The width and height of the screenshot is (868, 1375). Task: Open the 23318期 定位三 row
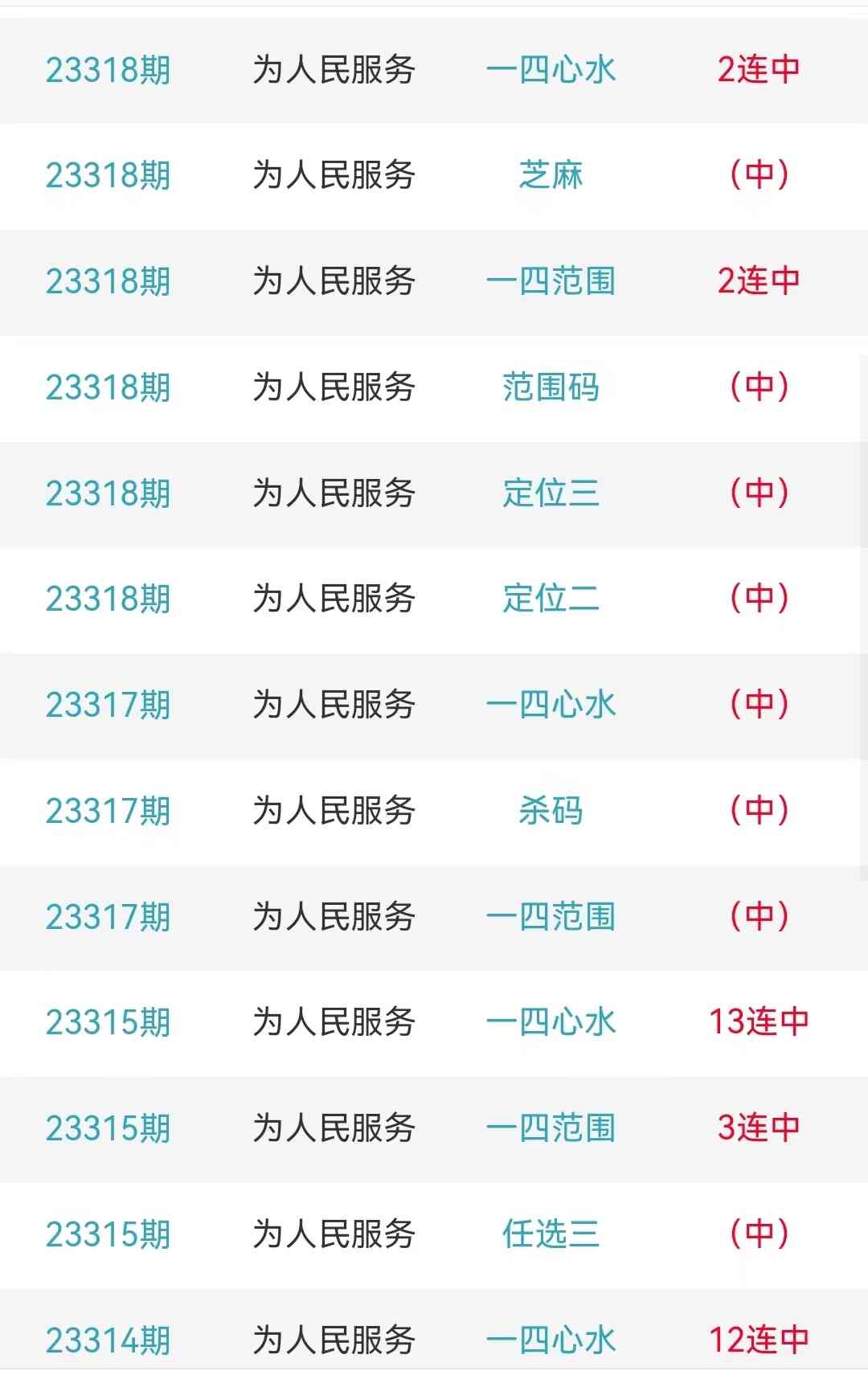click(x=551, y=493)
